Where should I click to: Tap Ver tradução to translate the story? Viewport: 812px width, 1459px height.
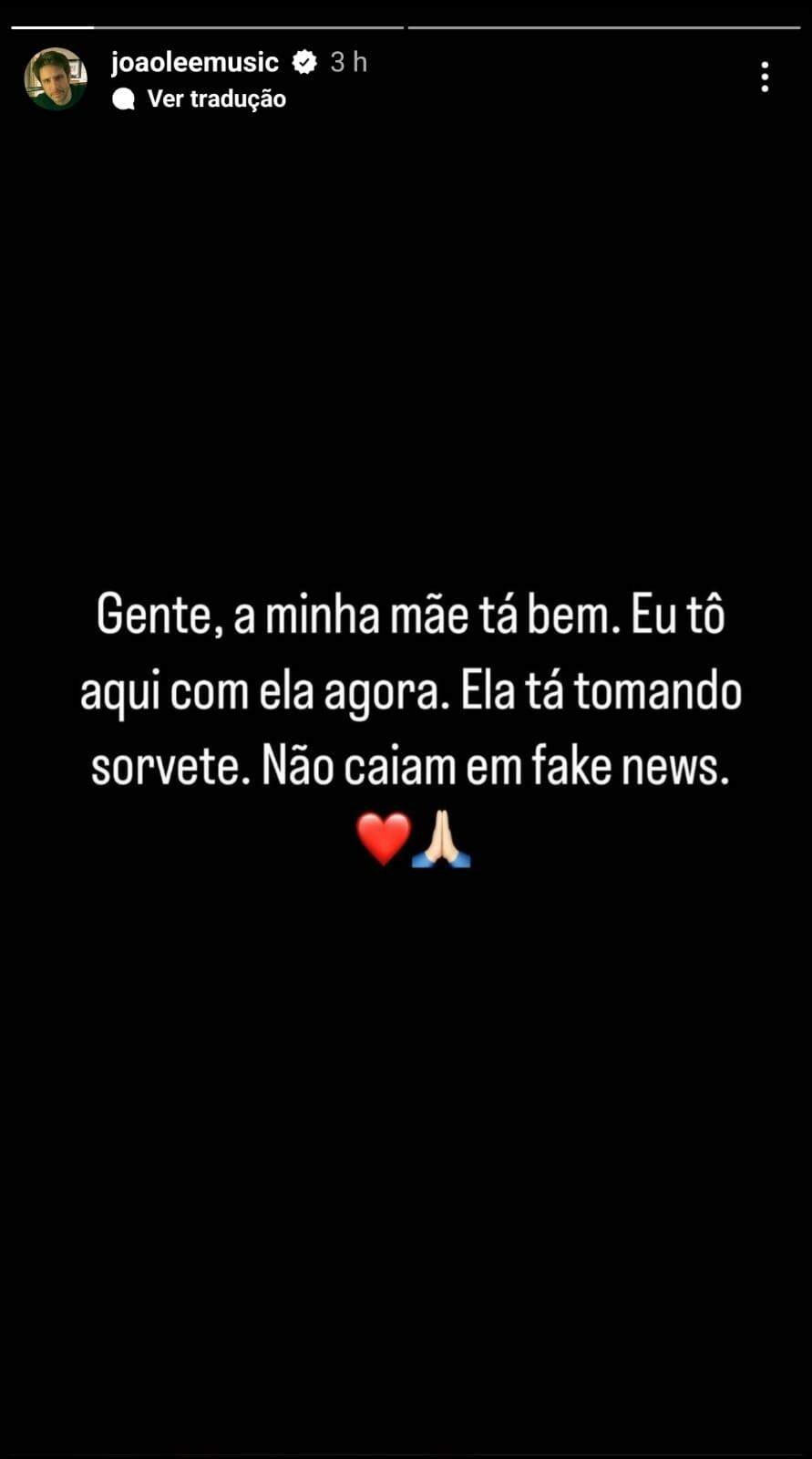tap(215, 98)
